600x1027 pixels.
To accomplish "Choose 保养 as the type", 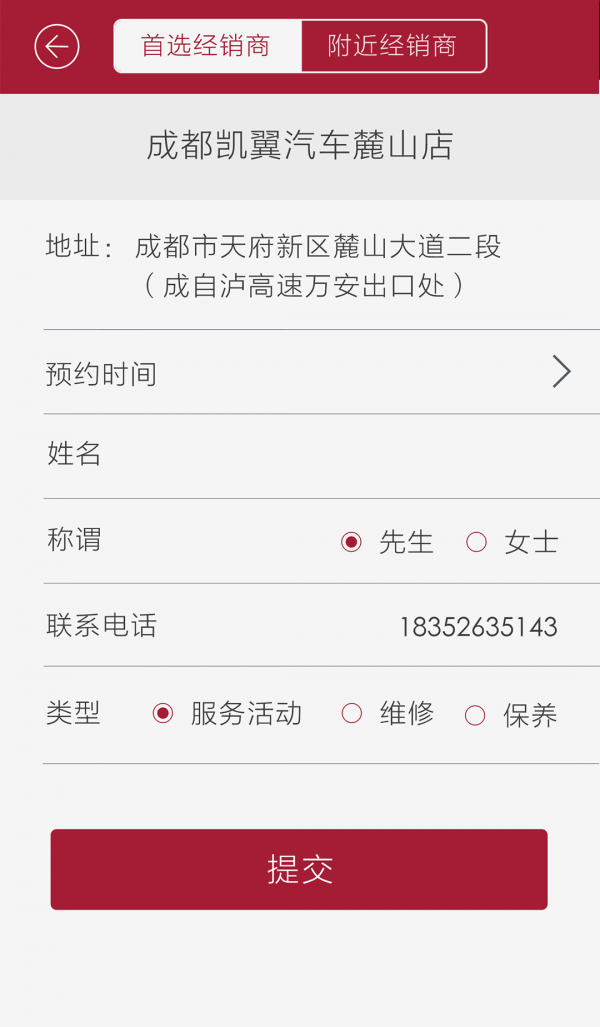I will 475,715.
